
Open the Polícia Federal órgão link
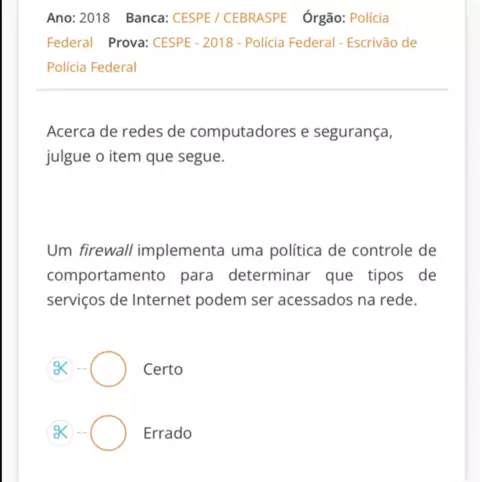[218, 30]
